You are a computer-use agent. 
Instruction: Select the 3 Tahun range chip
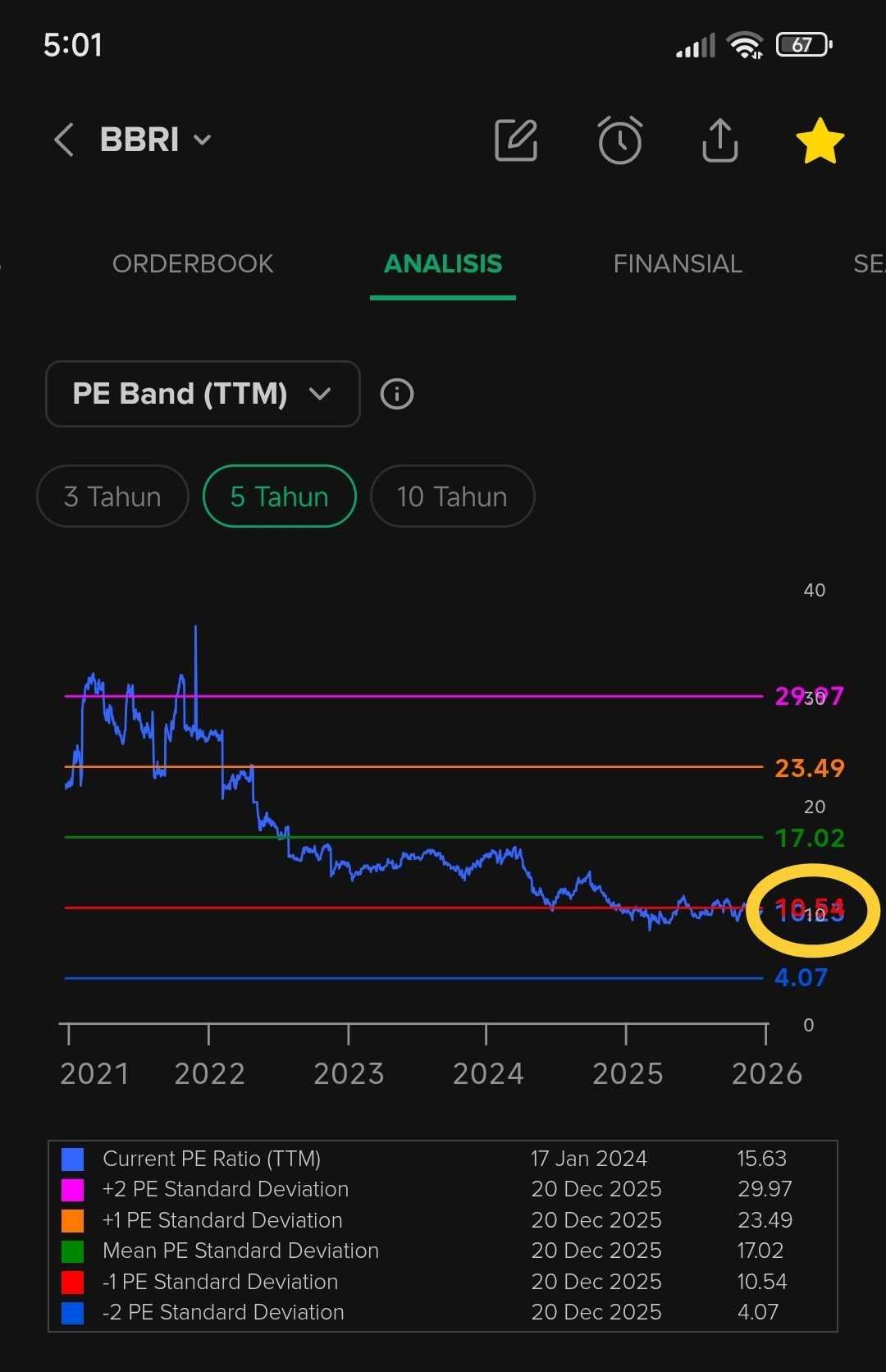click(112, 496)
